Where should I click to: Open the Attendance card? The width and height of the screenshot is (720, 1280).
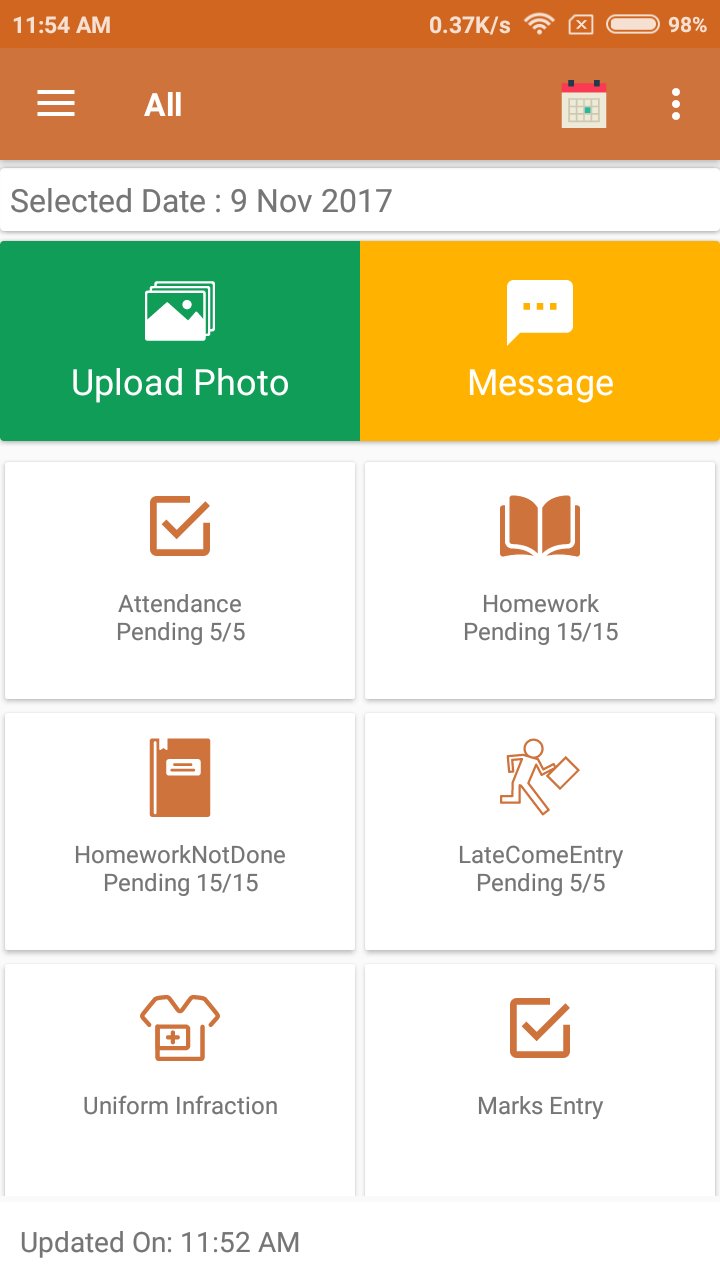coord(180,580)
